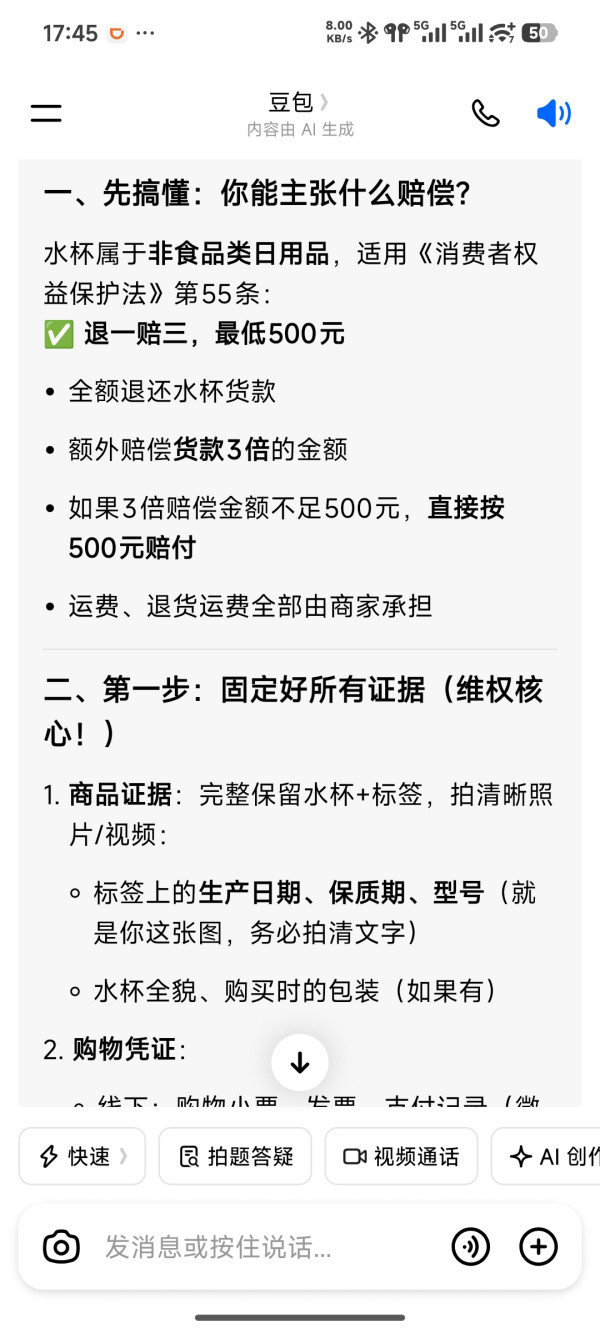600x1333 pixels.
Task: Open the camera icon in input bar
Action: [61, 1247]
